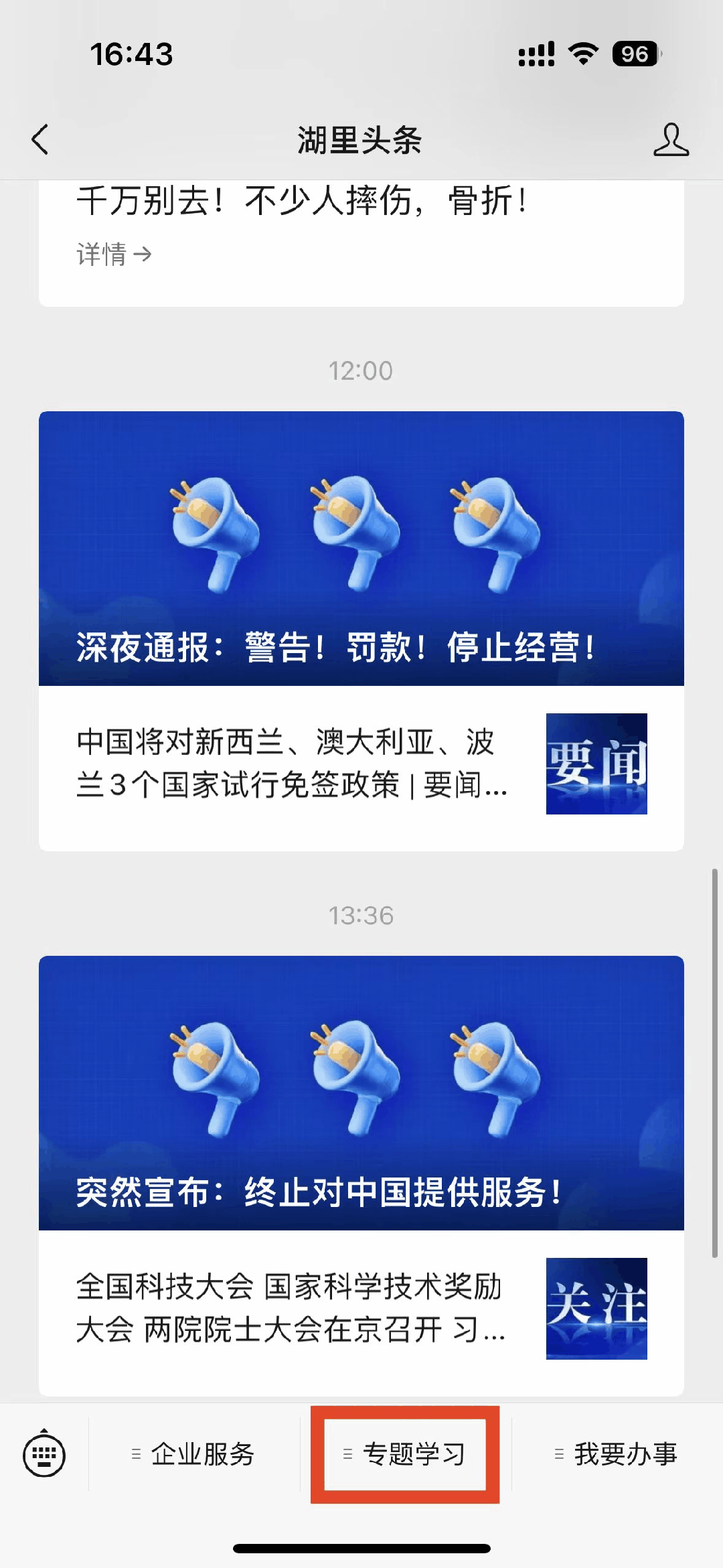723x1568 pixels.
Task: Open article 深夜通报：警告！罚款！停止经营！
Action: [361, 549]
